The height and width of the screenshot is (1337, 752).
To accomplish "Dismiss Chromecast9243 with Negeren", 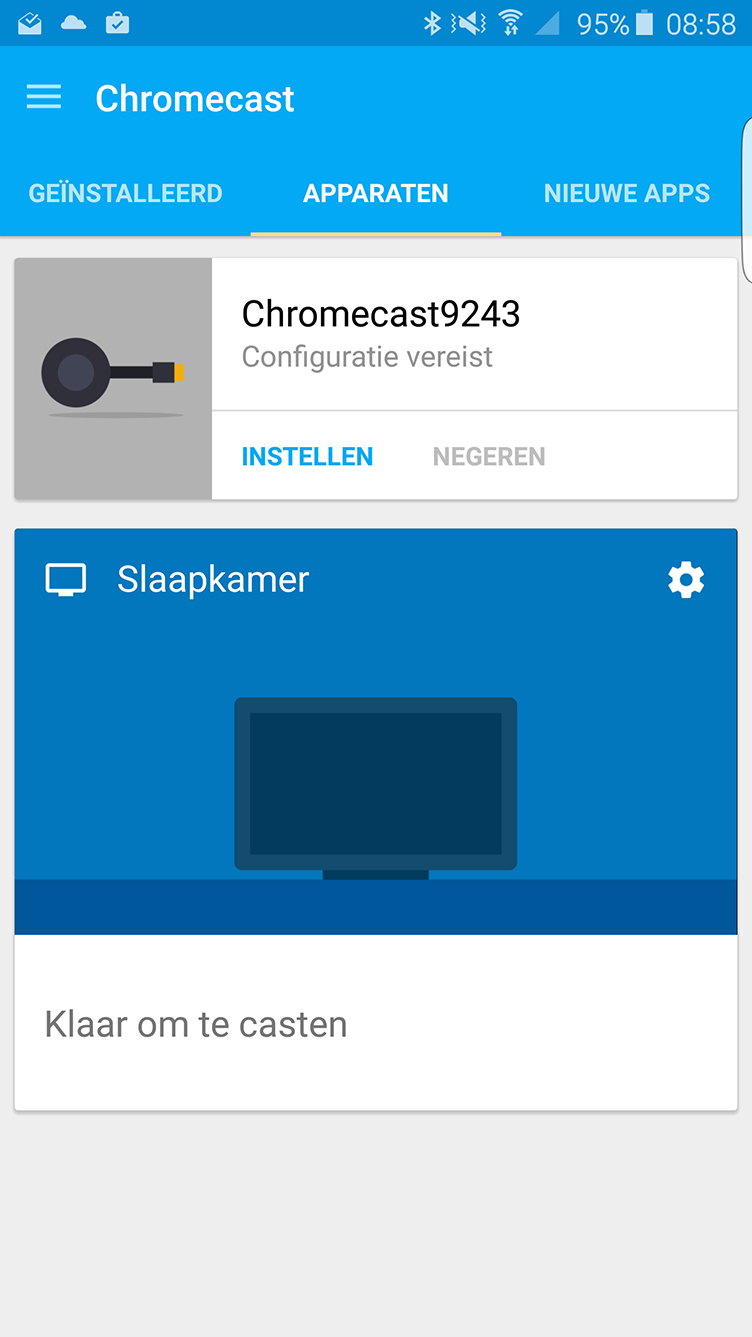I will pos(489,457).
